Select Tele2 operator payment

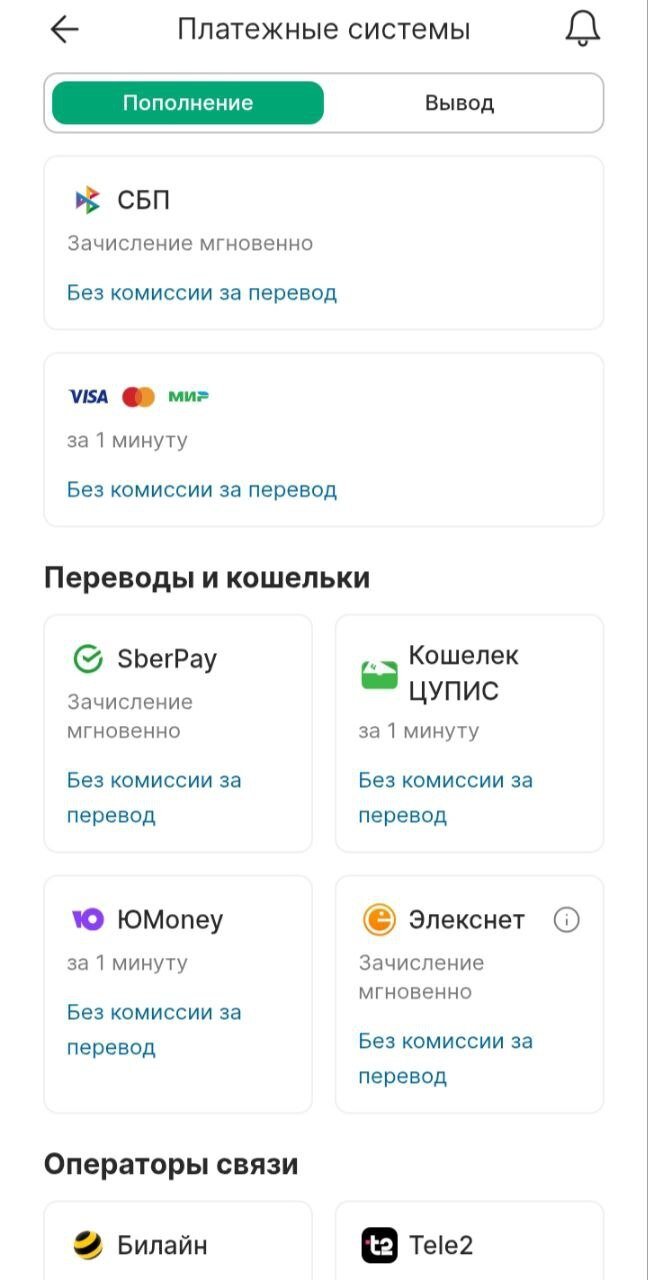469,1243
